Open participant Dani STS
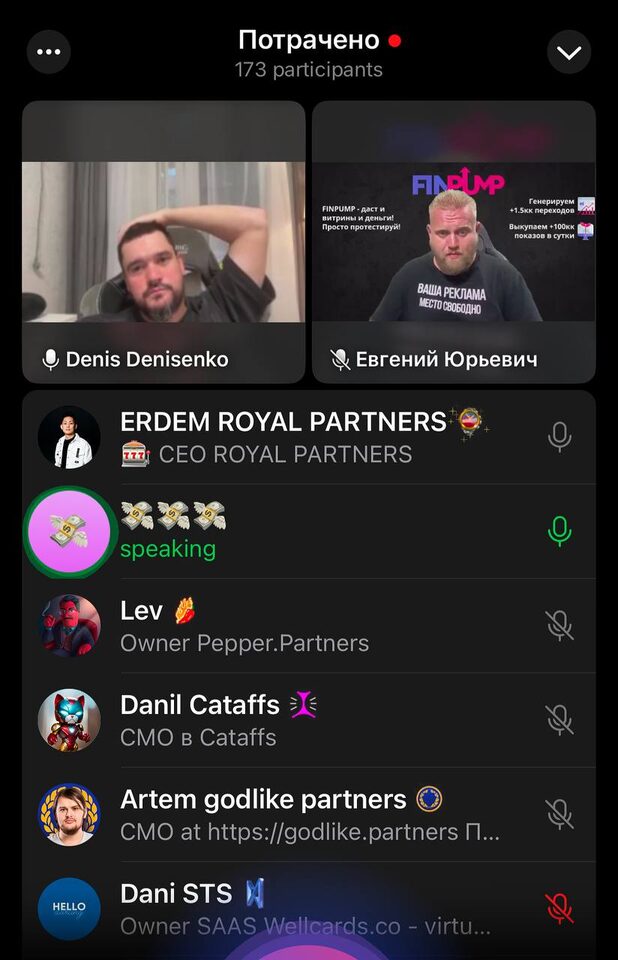The height and width of the screenshot is (960, 618). tap(300, 906)
